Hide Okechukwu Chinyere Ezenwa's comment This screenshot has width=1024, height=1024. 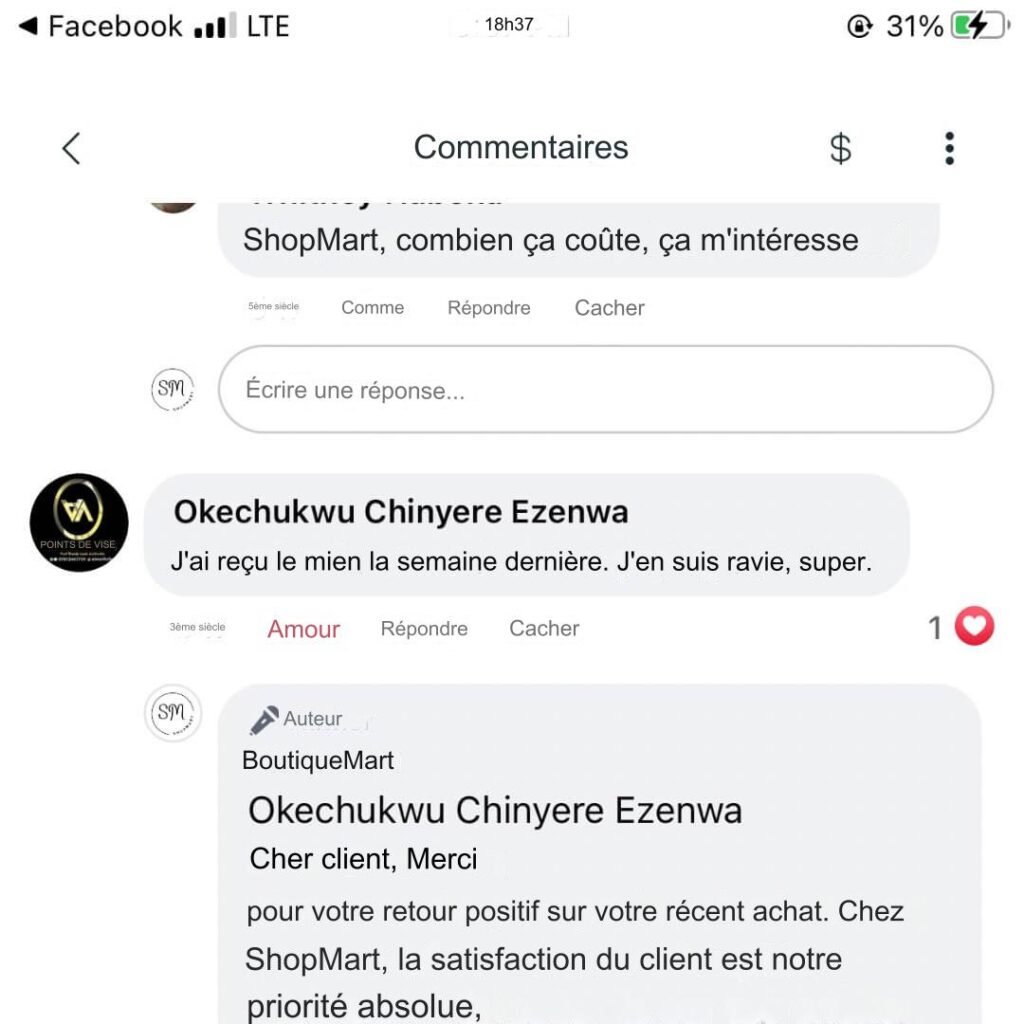544,629
